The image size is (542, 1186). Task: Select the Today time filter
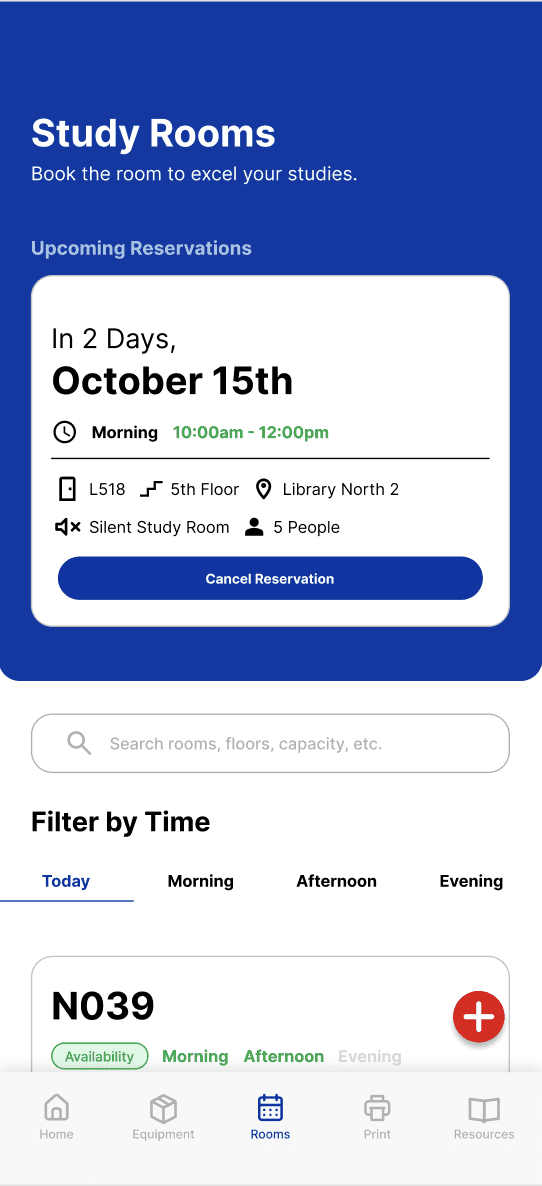(66, 881)
